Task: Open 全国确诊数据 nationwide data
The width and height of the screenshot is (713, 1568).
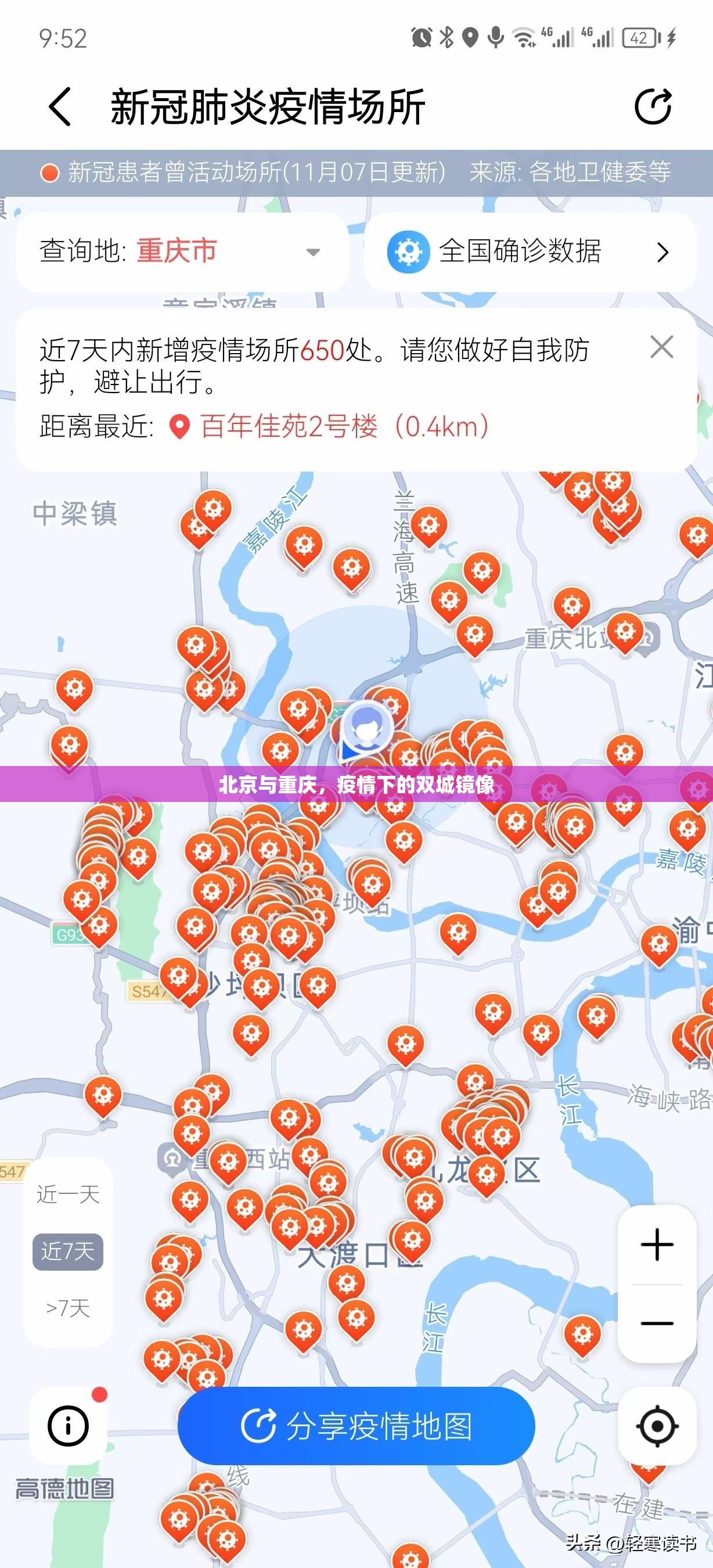Action: 530,251
